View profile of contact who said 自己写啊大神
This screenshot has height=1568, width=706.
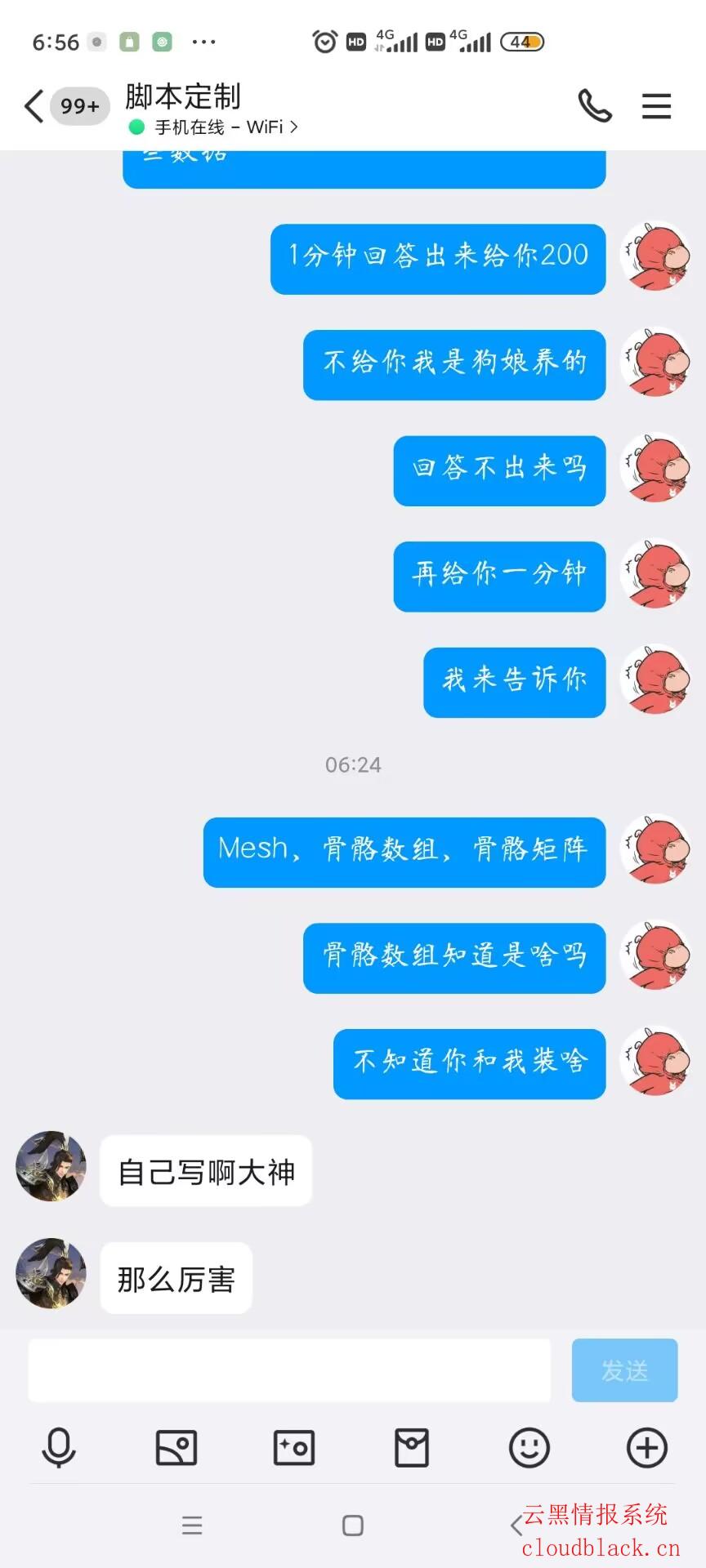pos(51,1166)
